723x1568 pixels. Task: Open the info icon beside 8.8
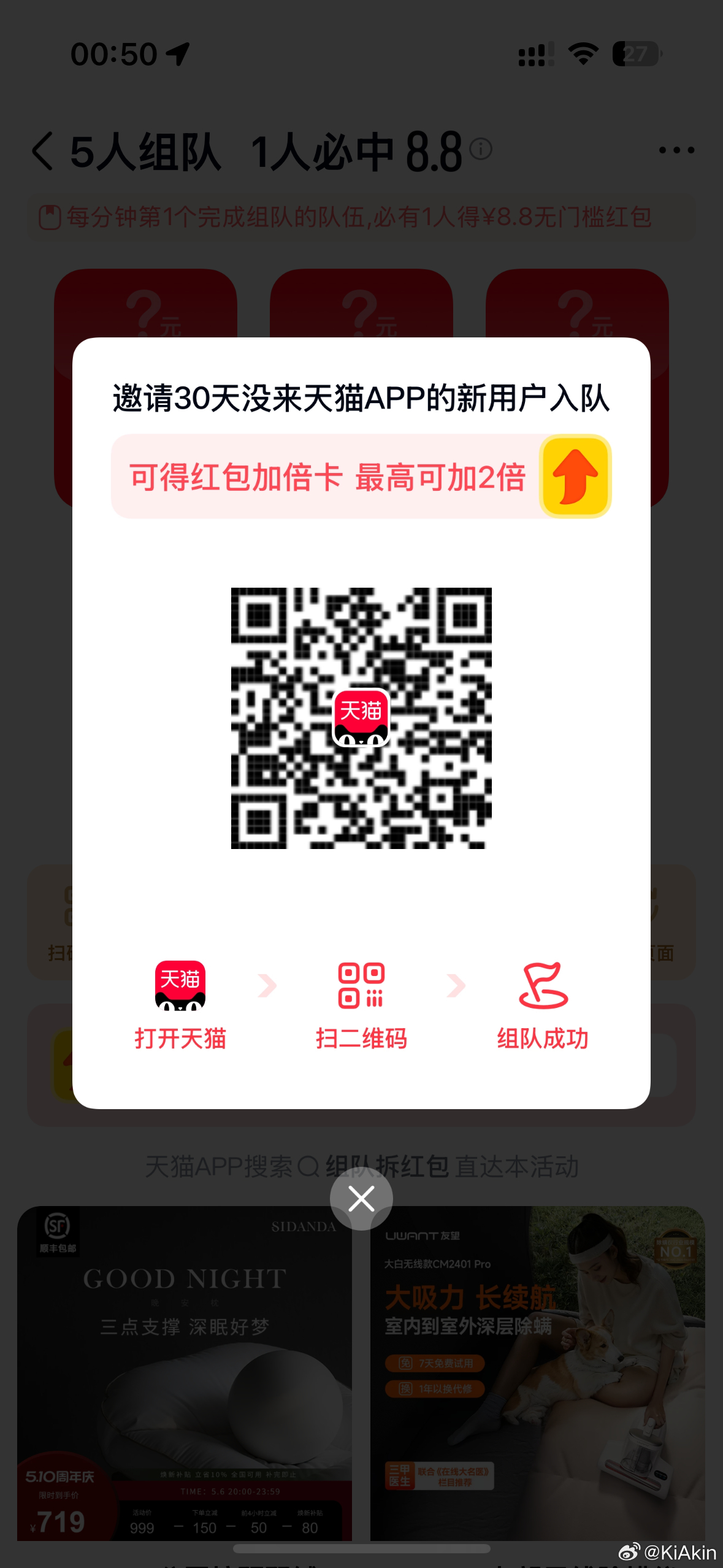point(481,148)
